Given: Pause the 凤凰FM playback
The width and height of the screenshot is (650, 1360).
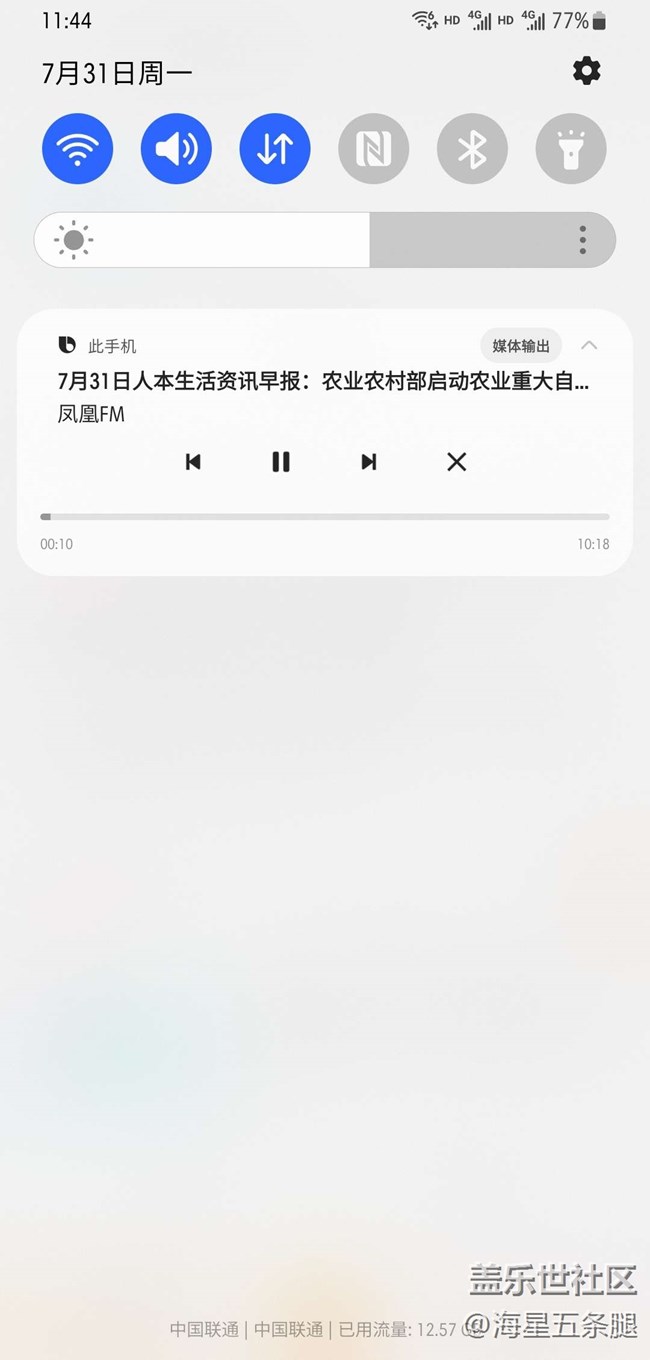Looking at the screenshot, I should [281, 461].
